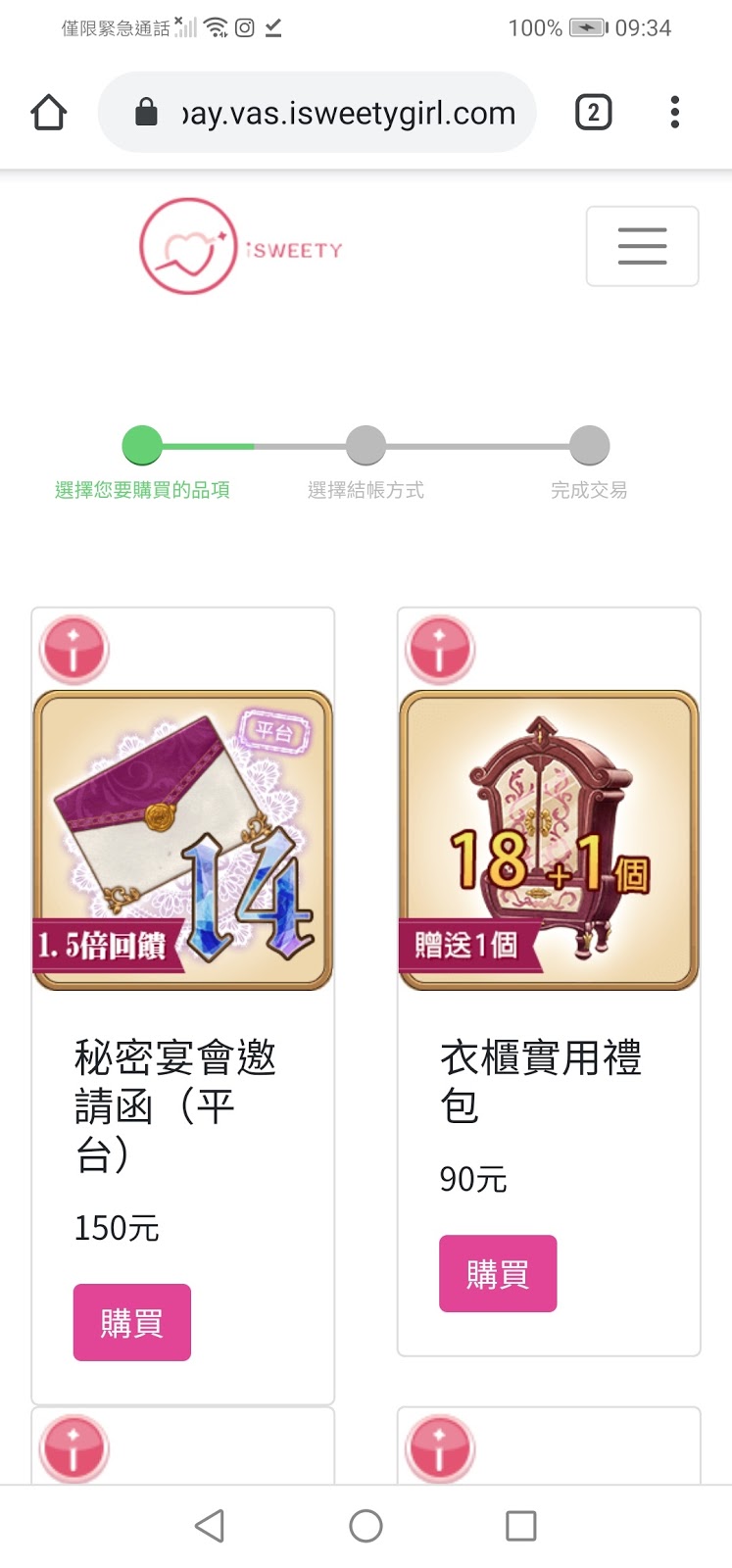
Task: Open the tab switcher showing 2 tabs
Action: (x=593, y=113)
